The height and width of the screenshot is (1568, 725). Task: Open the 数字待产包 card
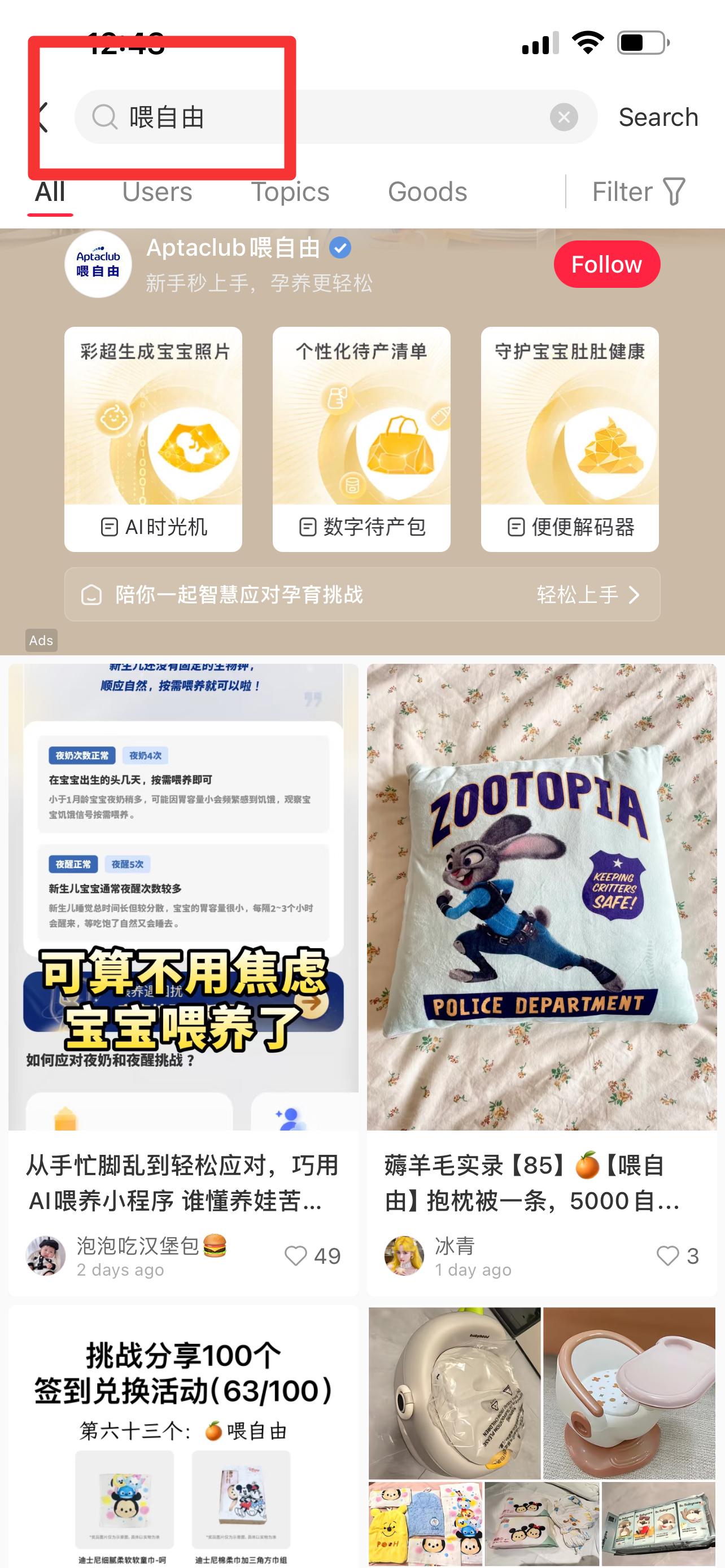(x=361, y=439)
